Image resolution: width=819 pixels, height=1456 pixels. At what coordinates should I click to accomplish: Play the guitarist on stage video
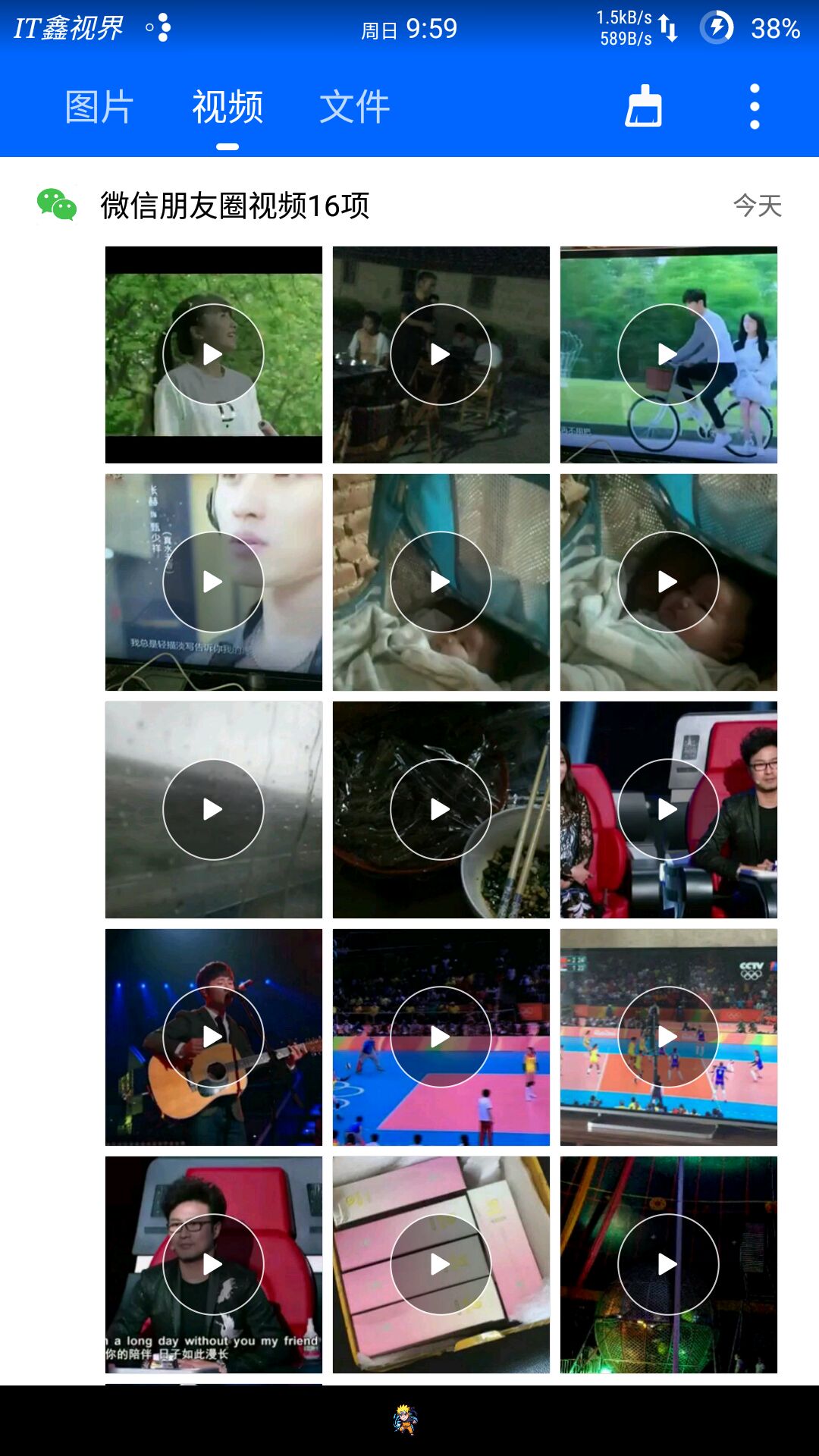[213, 1037]
